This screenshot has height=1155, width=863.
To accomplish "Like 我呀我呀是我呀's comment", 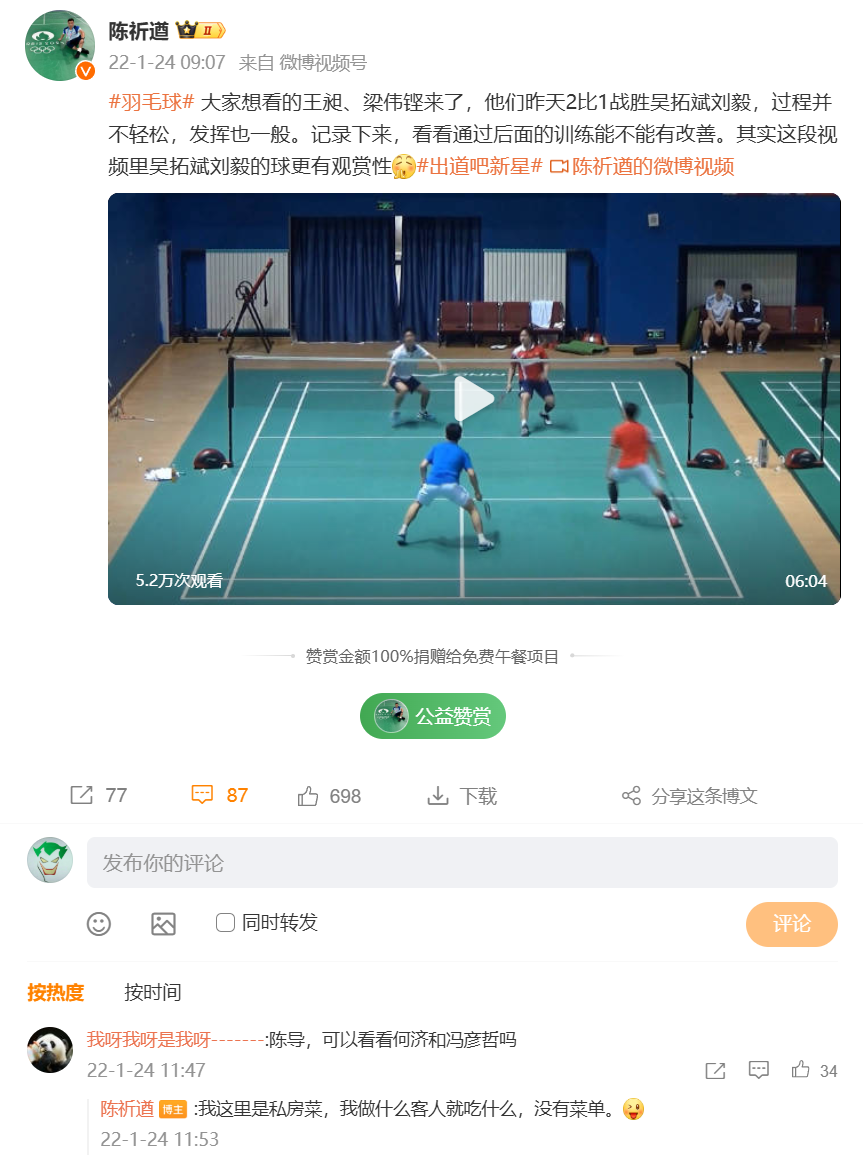I will [801, 1070].
